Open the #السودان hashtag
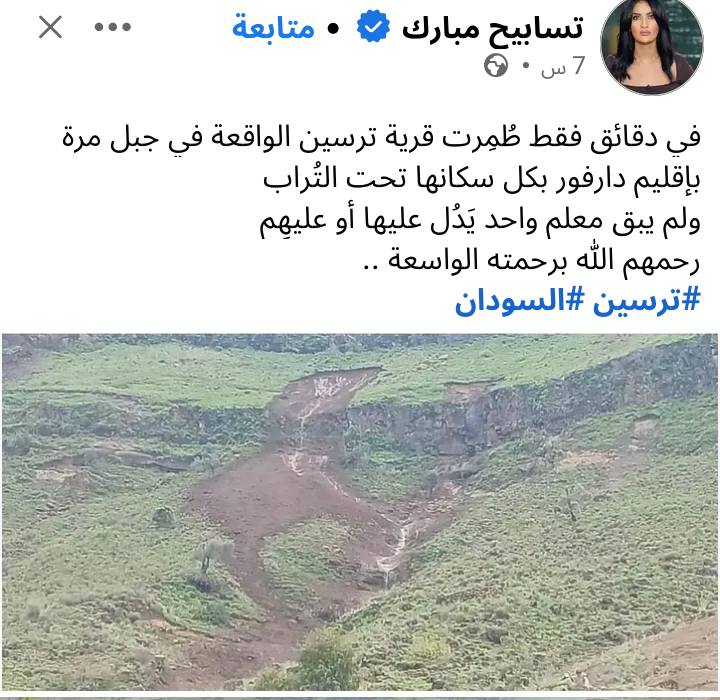The image size is (720, 700). [x=510, y=301]
